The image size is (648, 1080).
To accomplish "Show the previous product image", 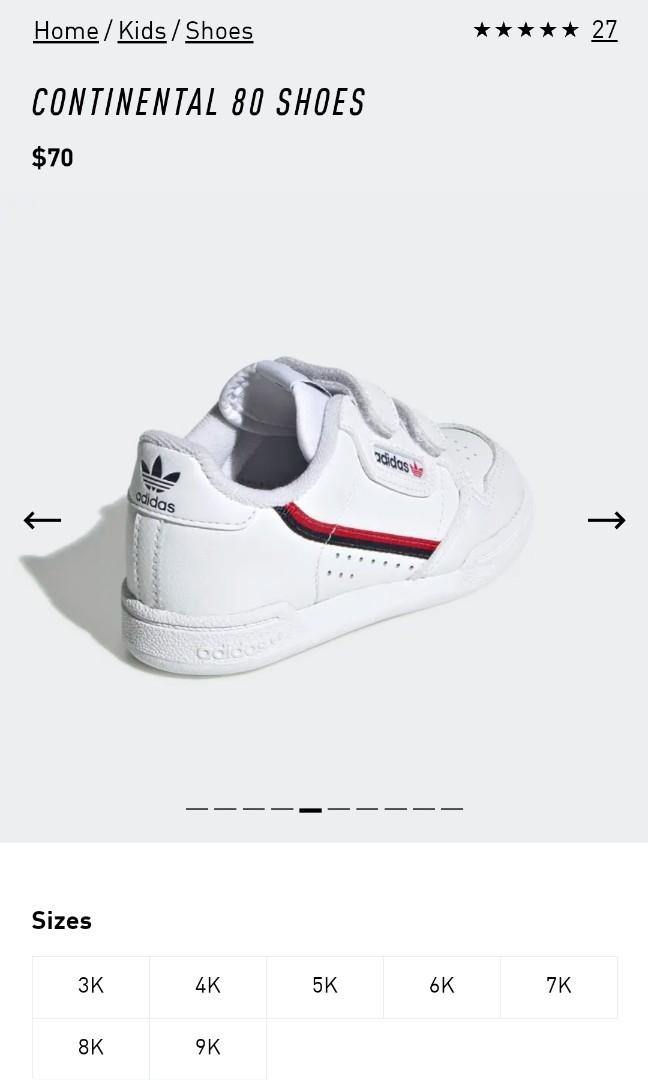I will pyautogui.click(x=42, y=520).
